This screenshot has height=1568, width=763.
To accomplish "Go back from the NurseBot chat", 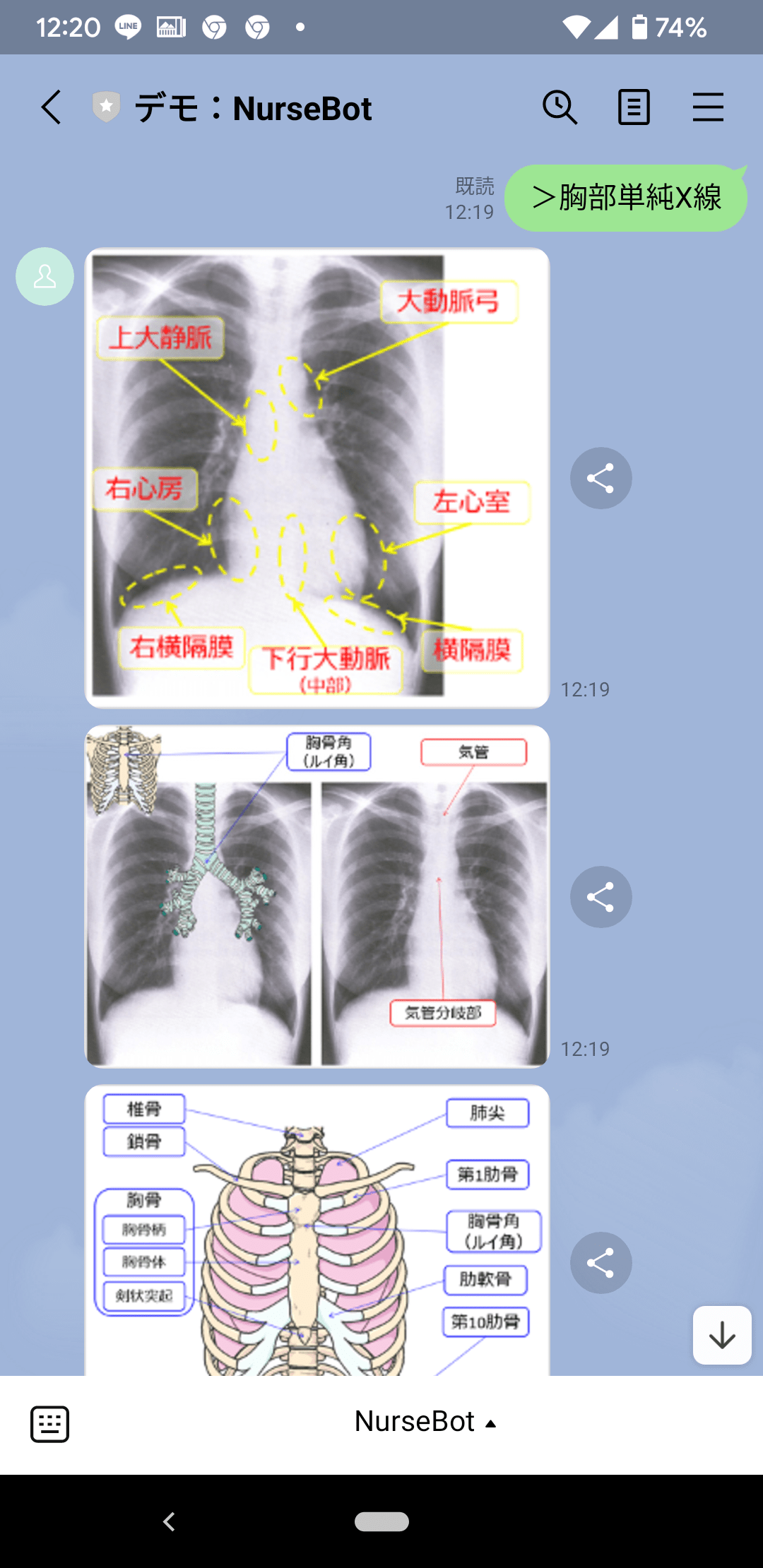I will (51, 108).
